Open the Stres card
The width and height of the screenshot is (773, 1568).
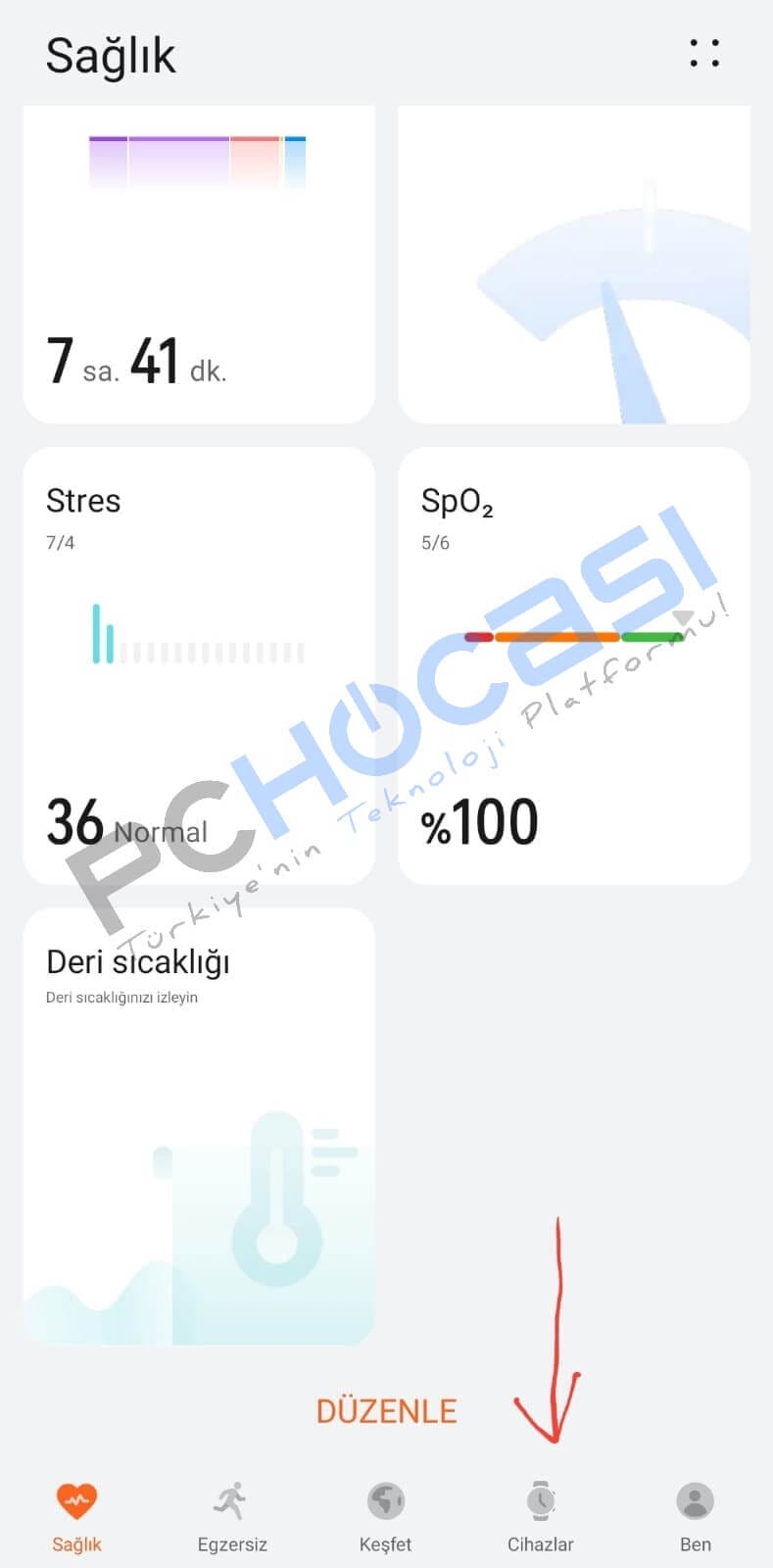pos(199,666)
